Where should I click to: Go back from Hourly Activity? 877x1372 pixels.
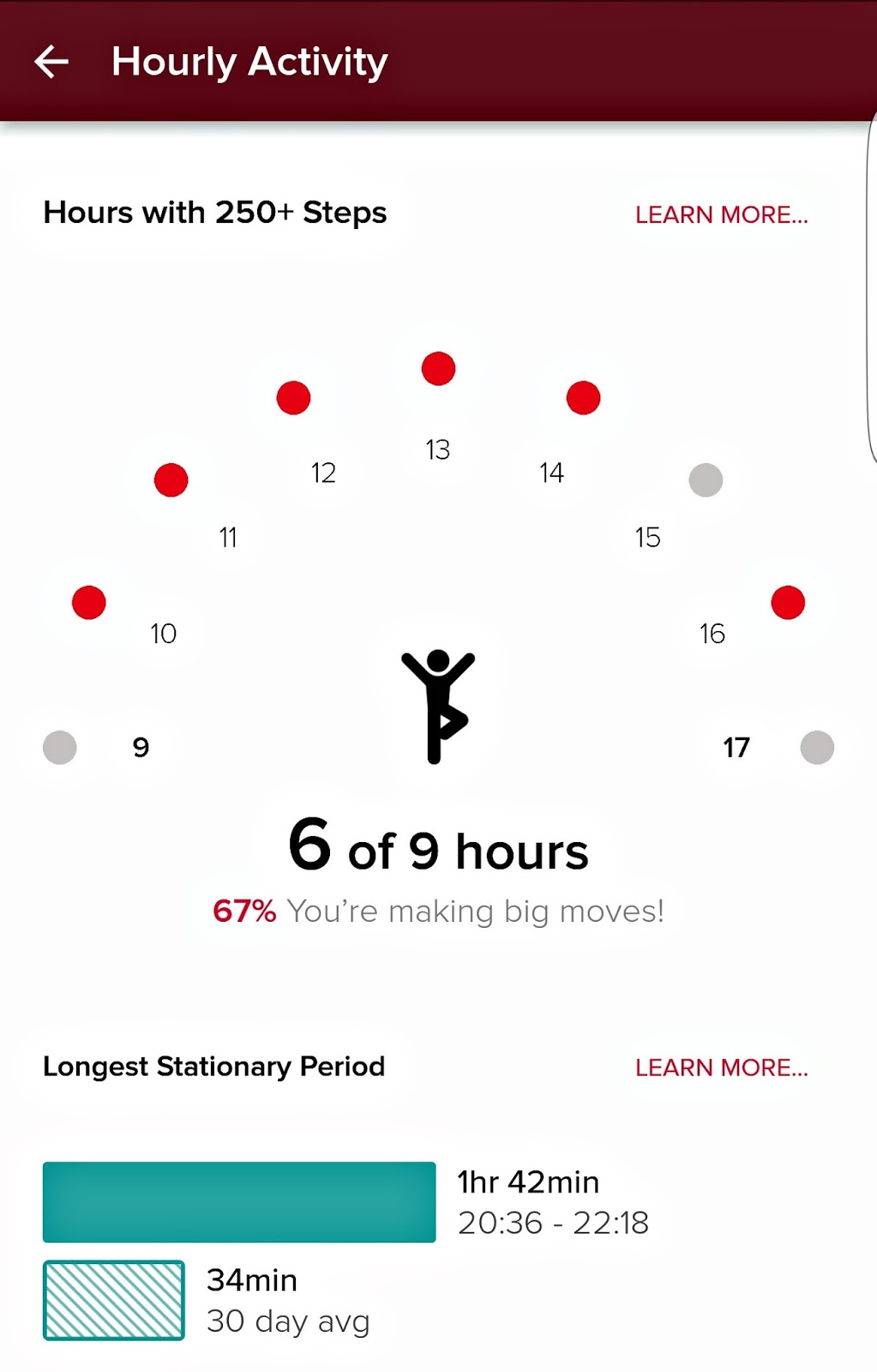51,62
